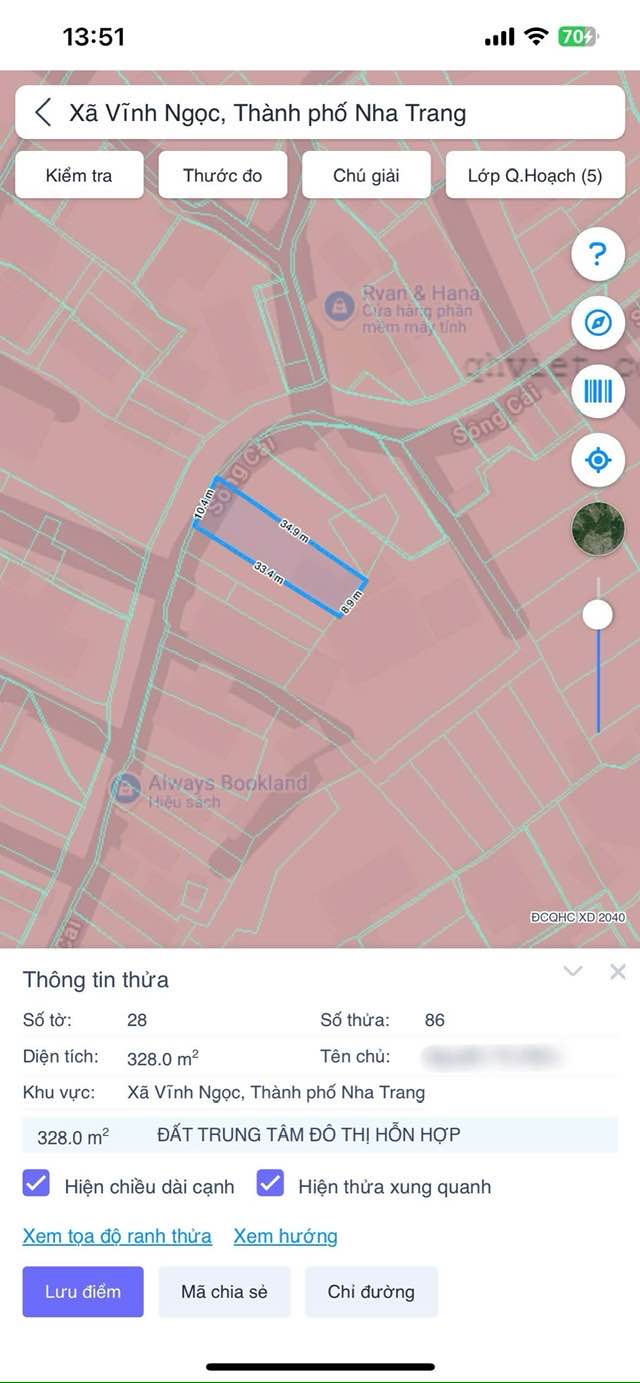Open Xem tọa độ ranh thửa link
The image size is (640, 1383).
(117, 1236)
